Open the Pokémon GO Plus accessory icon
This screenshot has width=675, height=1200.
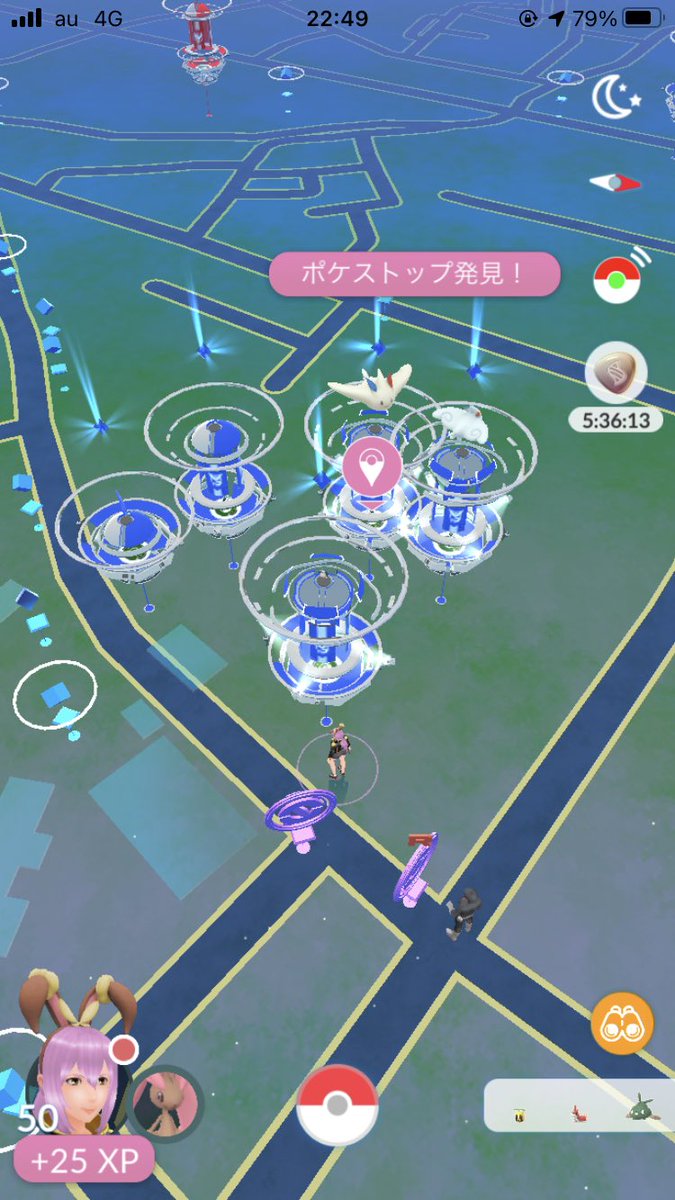pos(619,279)
